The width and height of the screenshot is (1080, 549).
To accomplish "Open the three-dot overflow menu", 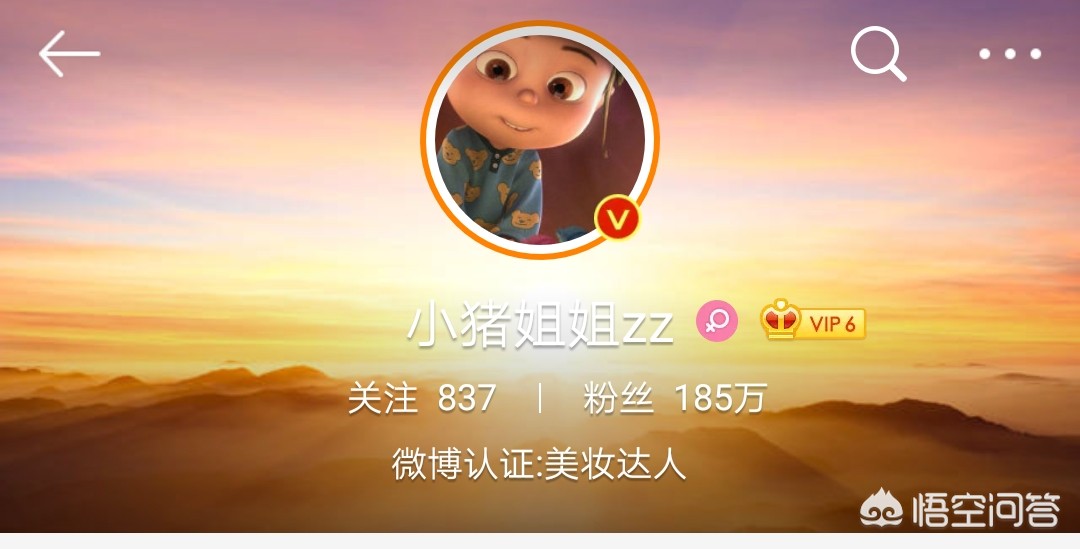I will (x=1009, y=54).
